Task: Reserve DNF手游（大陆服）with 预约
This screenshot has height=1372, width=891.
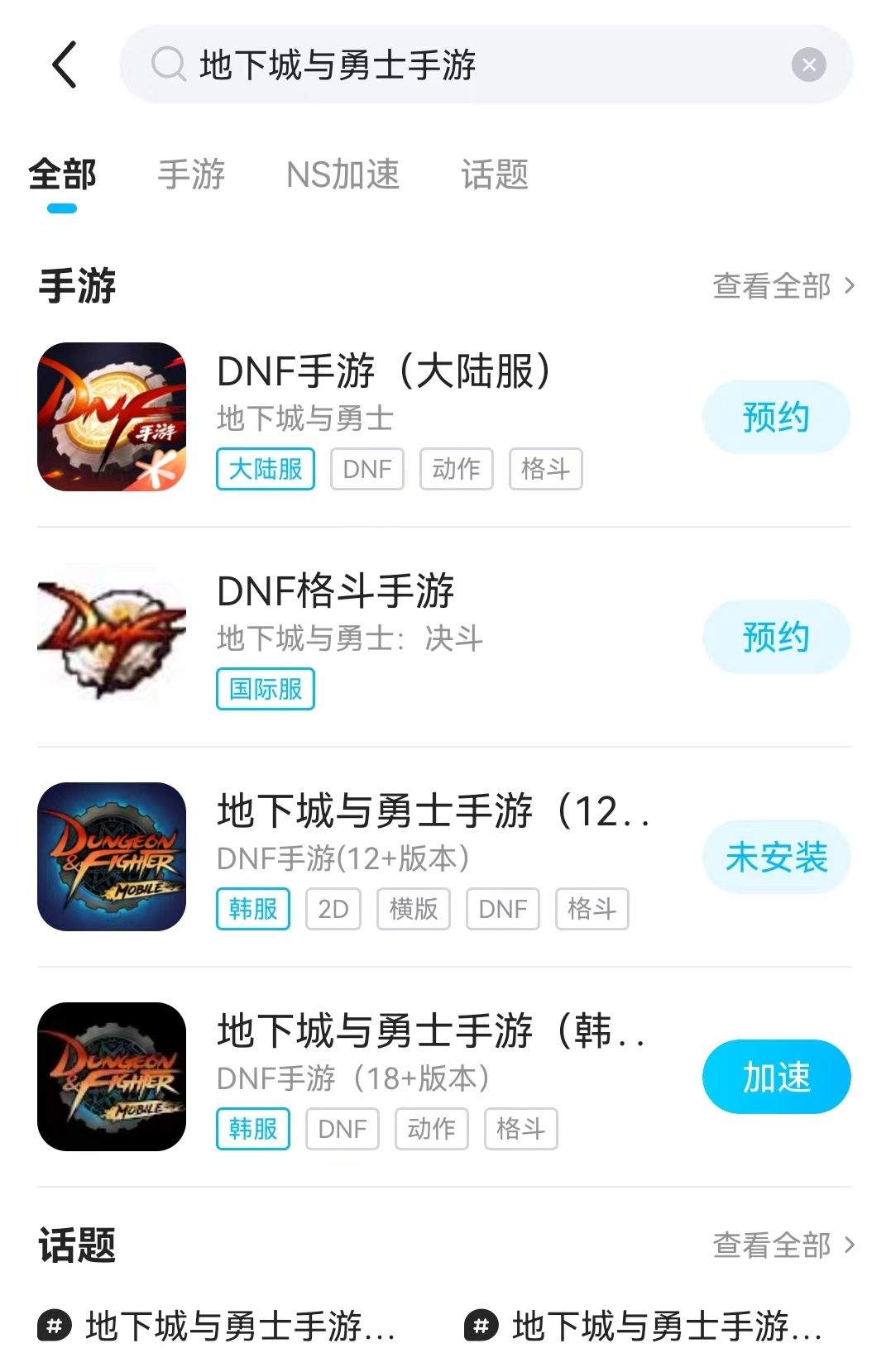Action: pyautogui.click(x=776, y=417)
